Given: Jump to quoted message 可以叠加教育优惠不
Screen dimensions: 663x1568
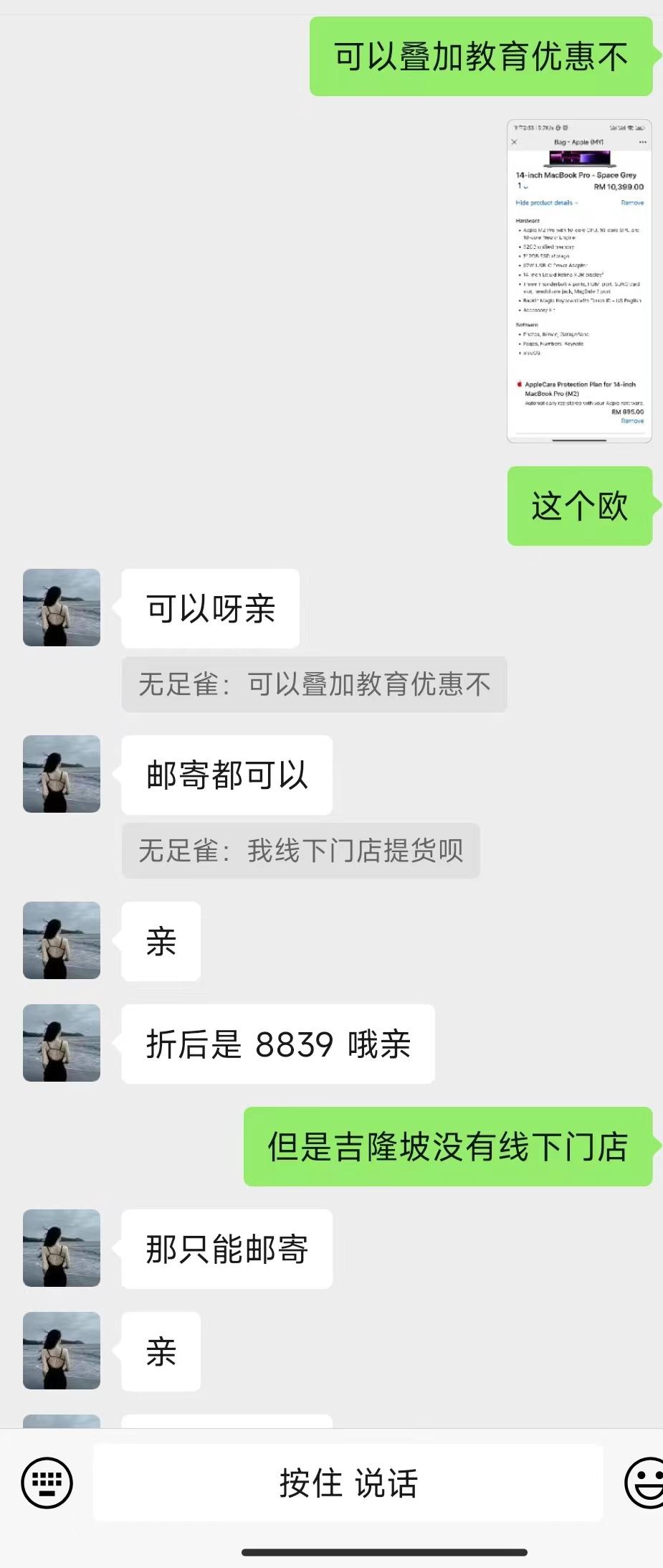Looking at the screenshot, I should pos(314,684).
